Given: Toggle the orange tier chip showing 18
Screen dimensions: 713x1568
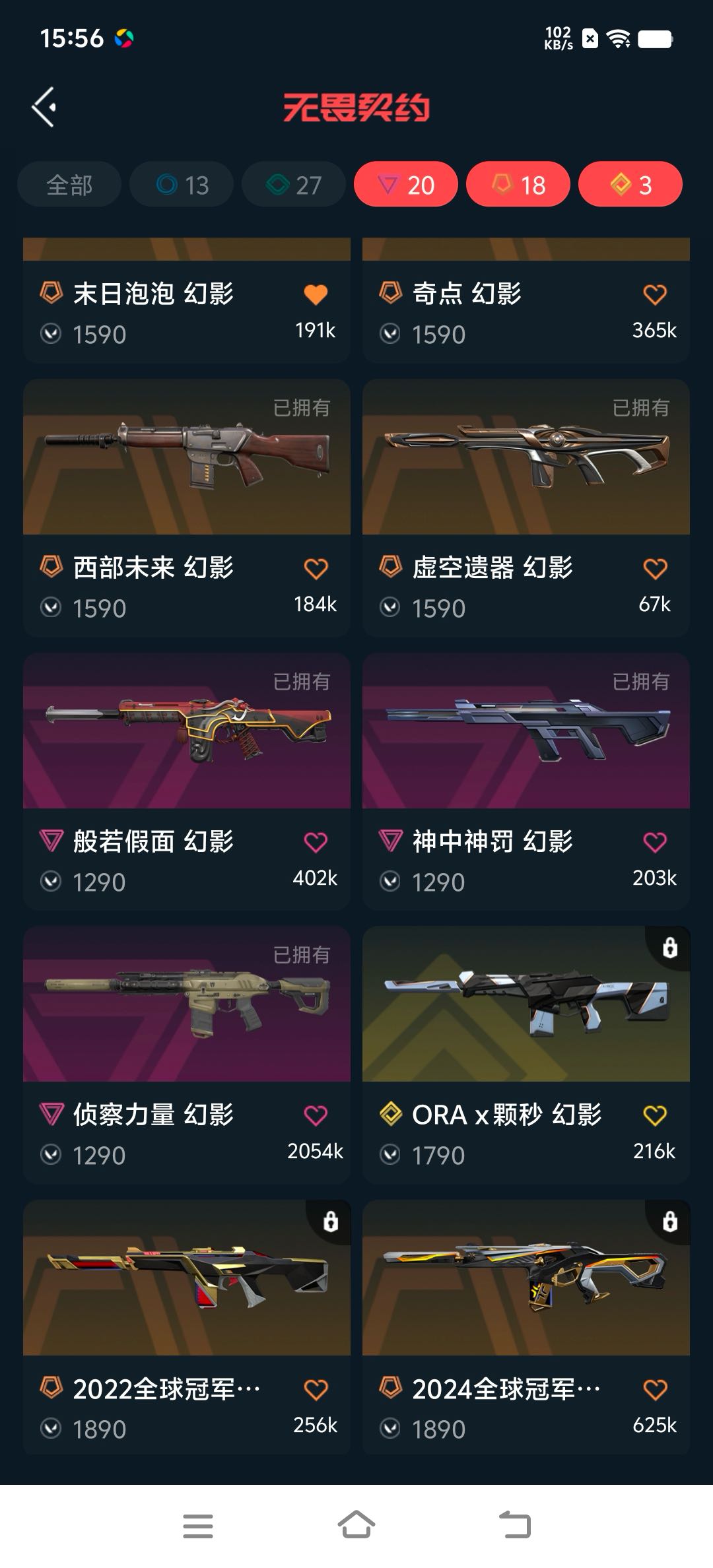Looking at the screenshot, I should point(518,185).
